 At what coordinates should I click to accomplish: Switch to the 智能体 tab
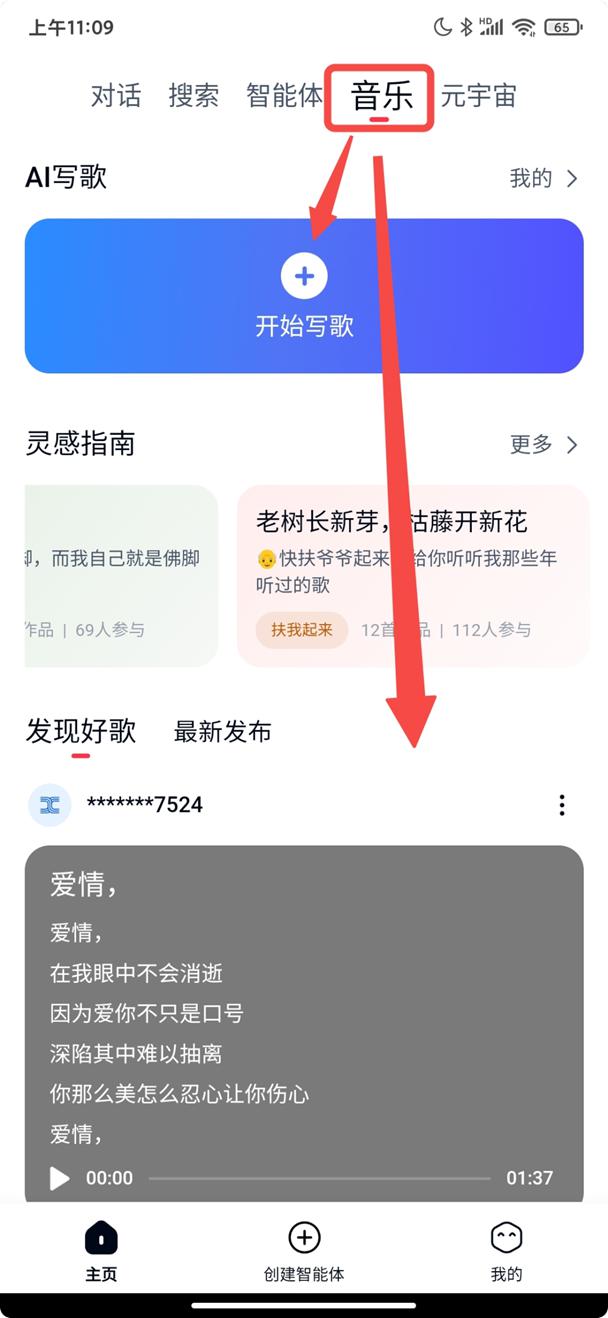(x=284, y=96)
